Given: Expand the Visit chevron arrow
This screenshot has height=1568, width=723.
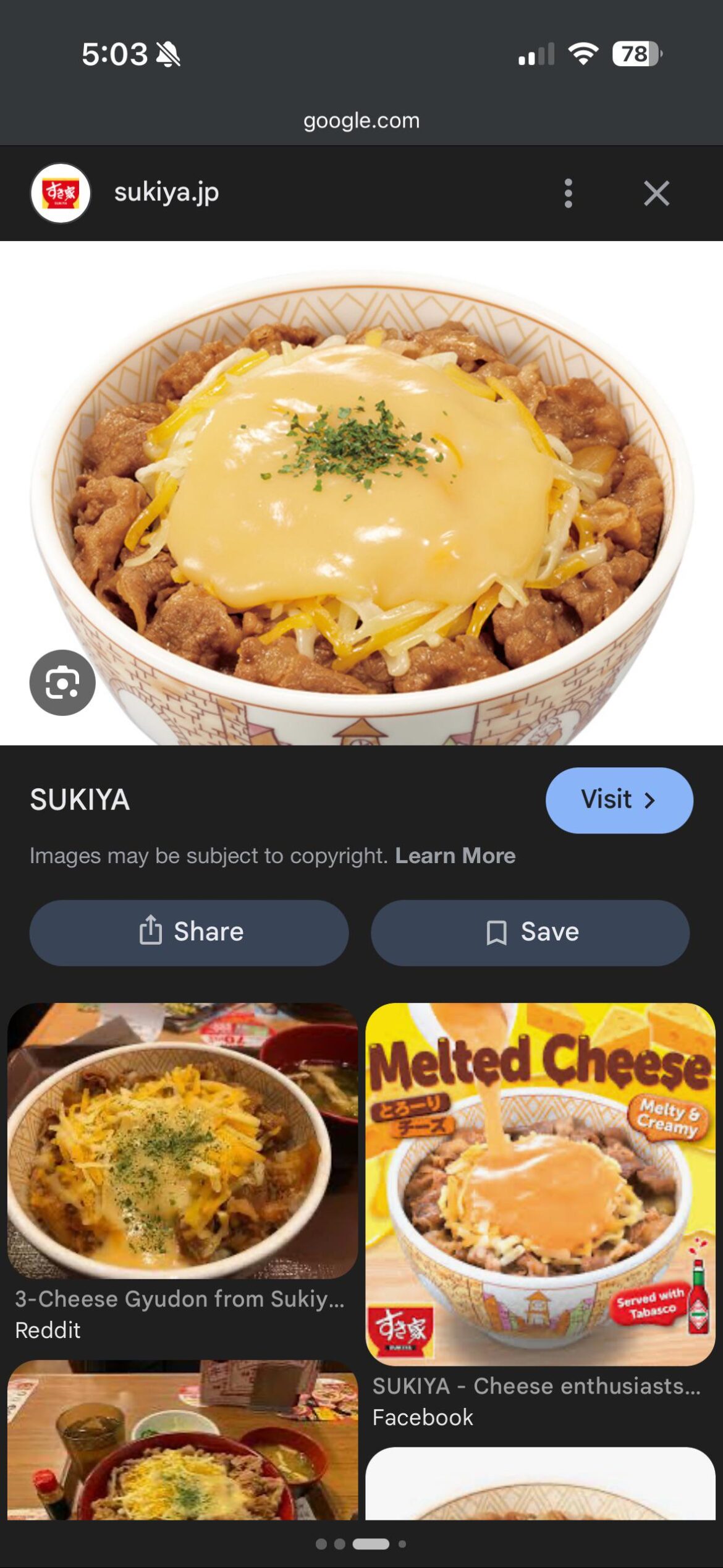Looking at the screenshot, I should (x=651, y=799).
